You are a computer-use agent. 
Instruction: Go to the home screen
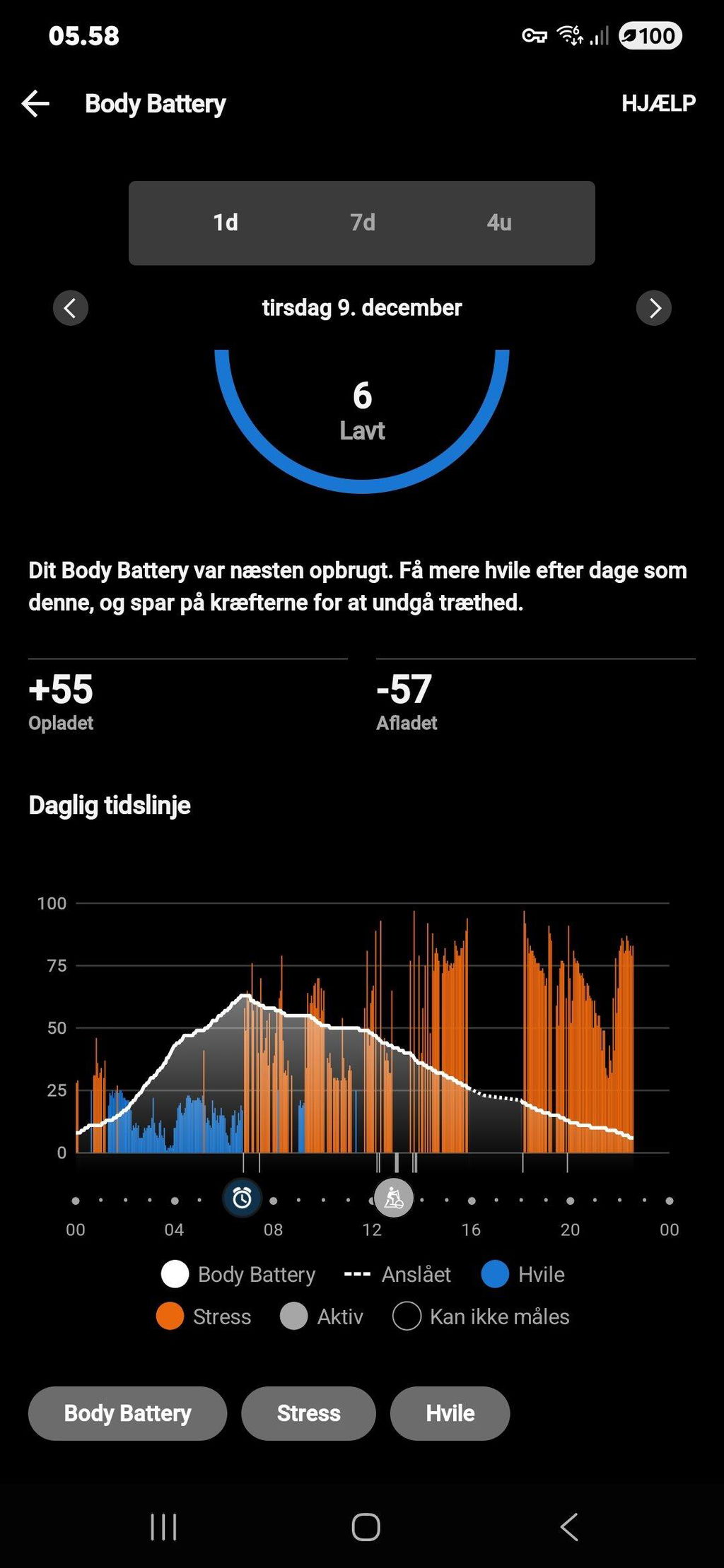[x=366, y=1527]
